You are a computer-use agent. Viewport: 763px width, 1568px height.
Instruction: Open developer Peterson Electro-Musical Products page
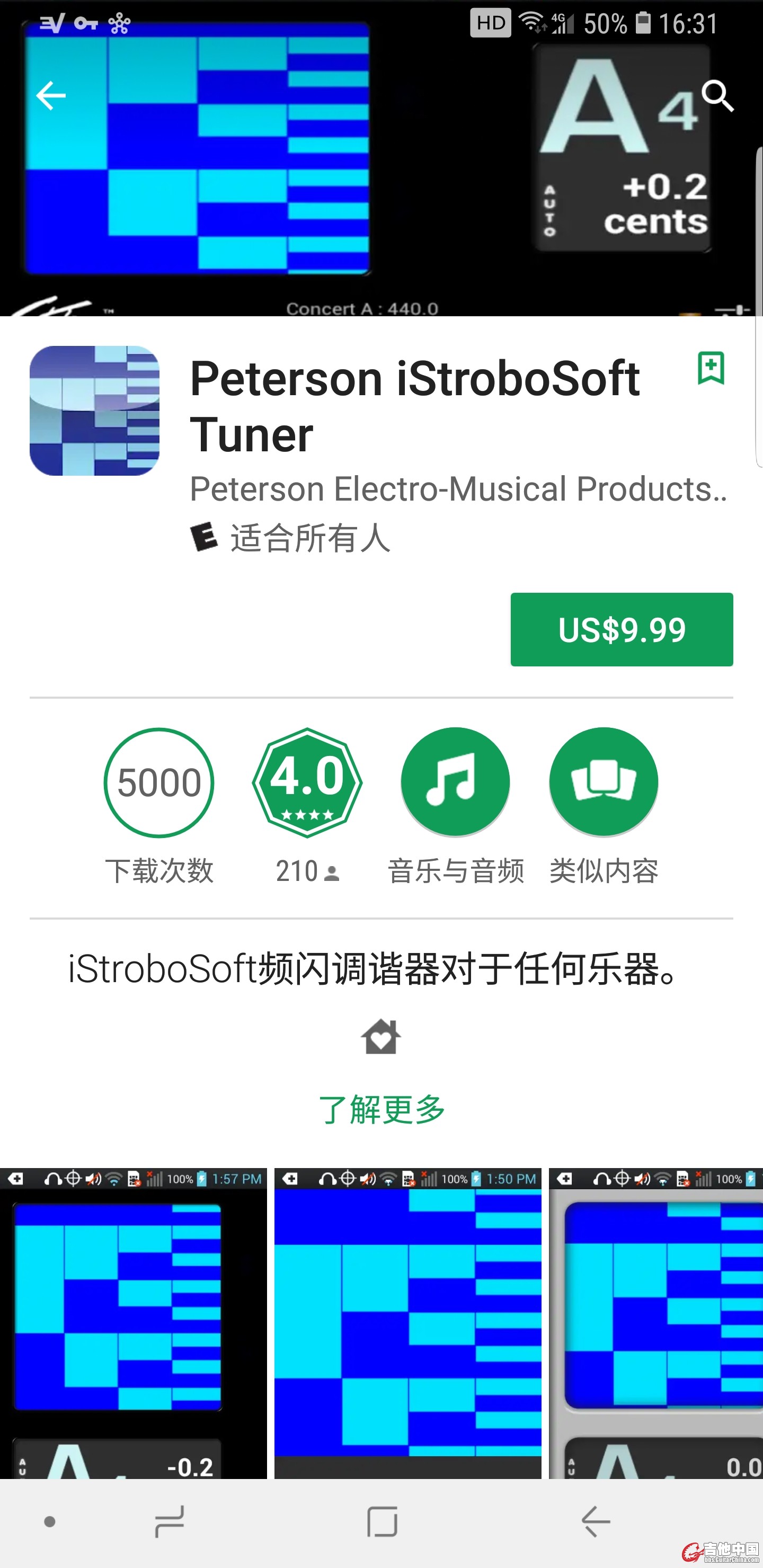[458, 489]
